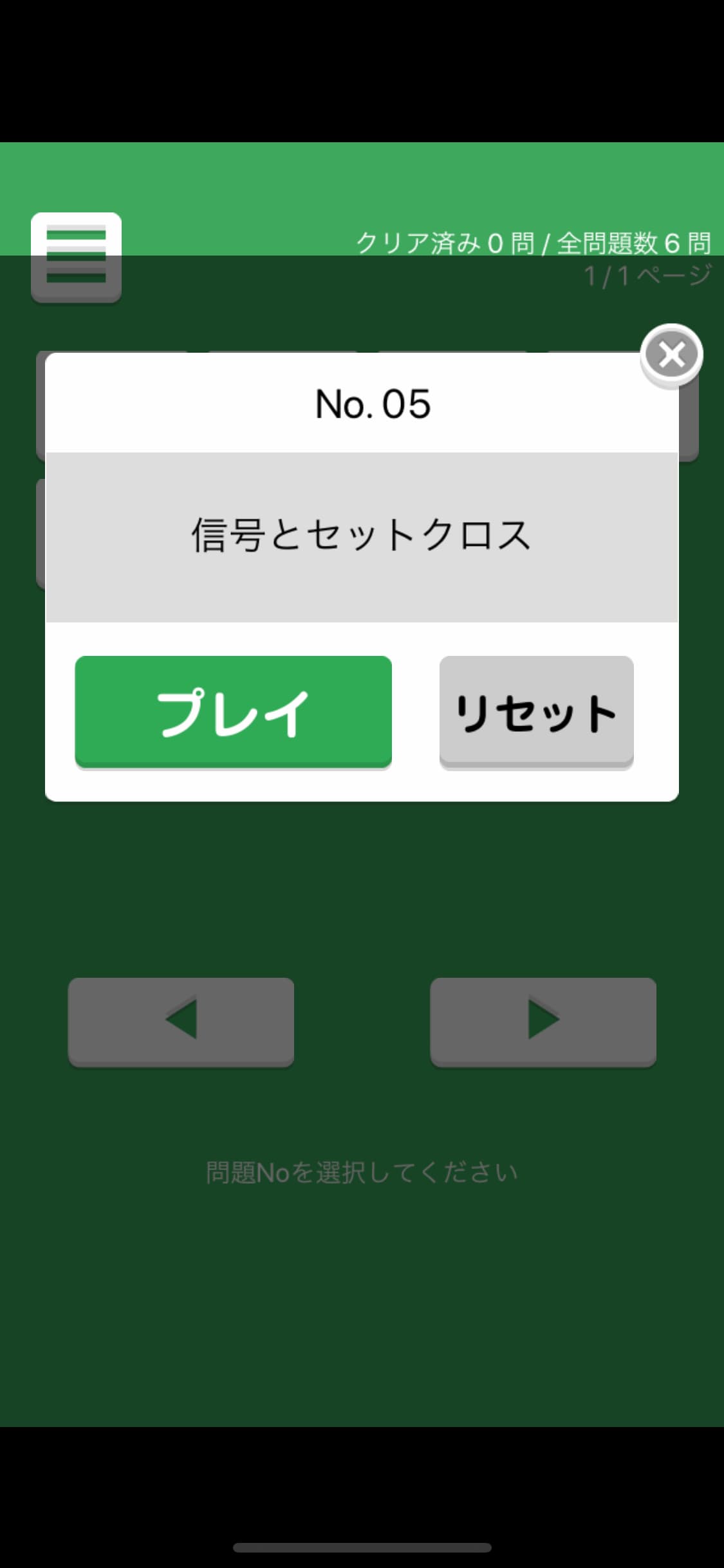
Task: Tap the リセット button for No. 05
Action: point(536,711)
